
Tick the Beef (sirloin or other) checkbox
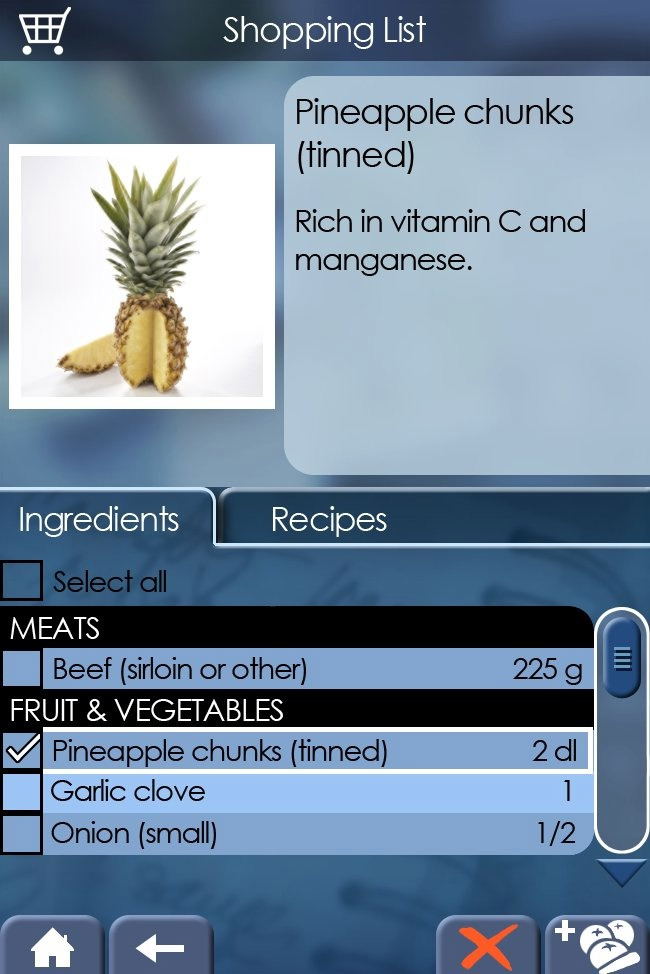(22, 668)
